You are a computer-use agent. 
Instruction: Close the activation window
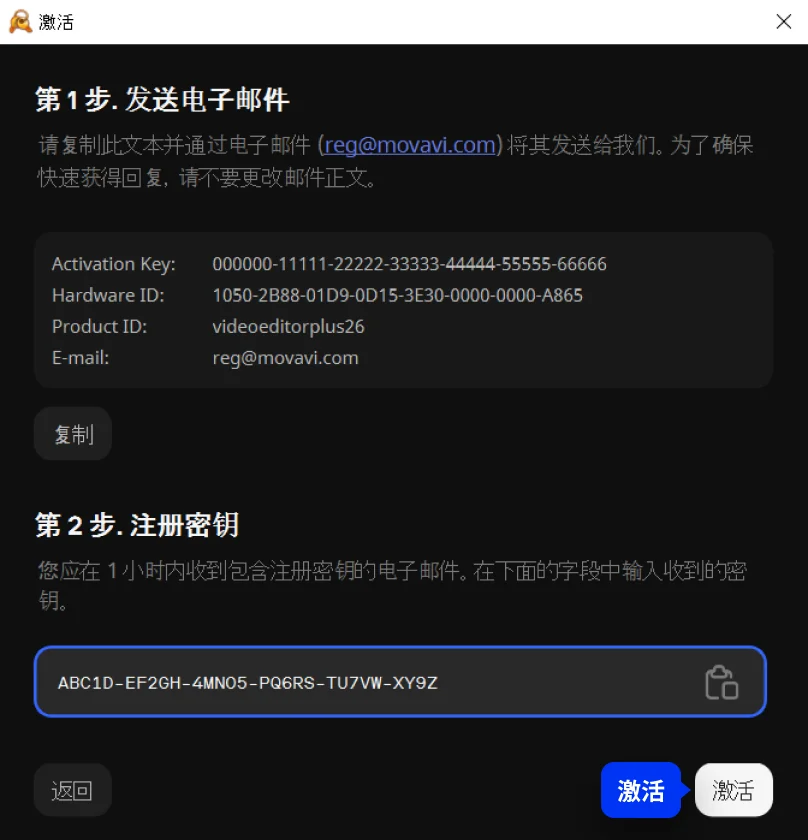pyautogui.click(x=784, y=22)
